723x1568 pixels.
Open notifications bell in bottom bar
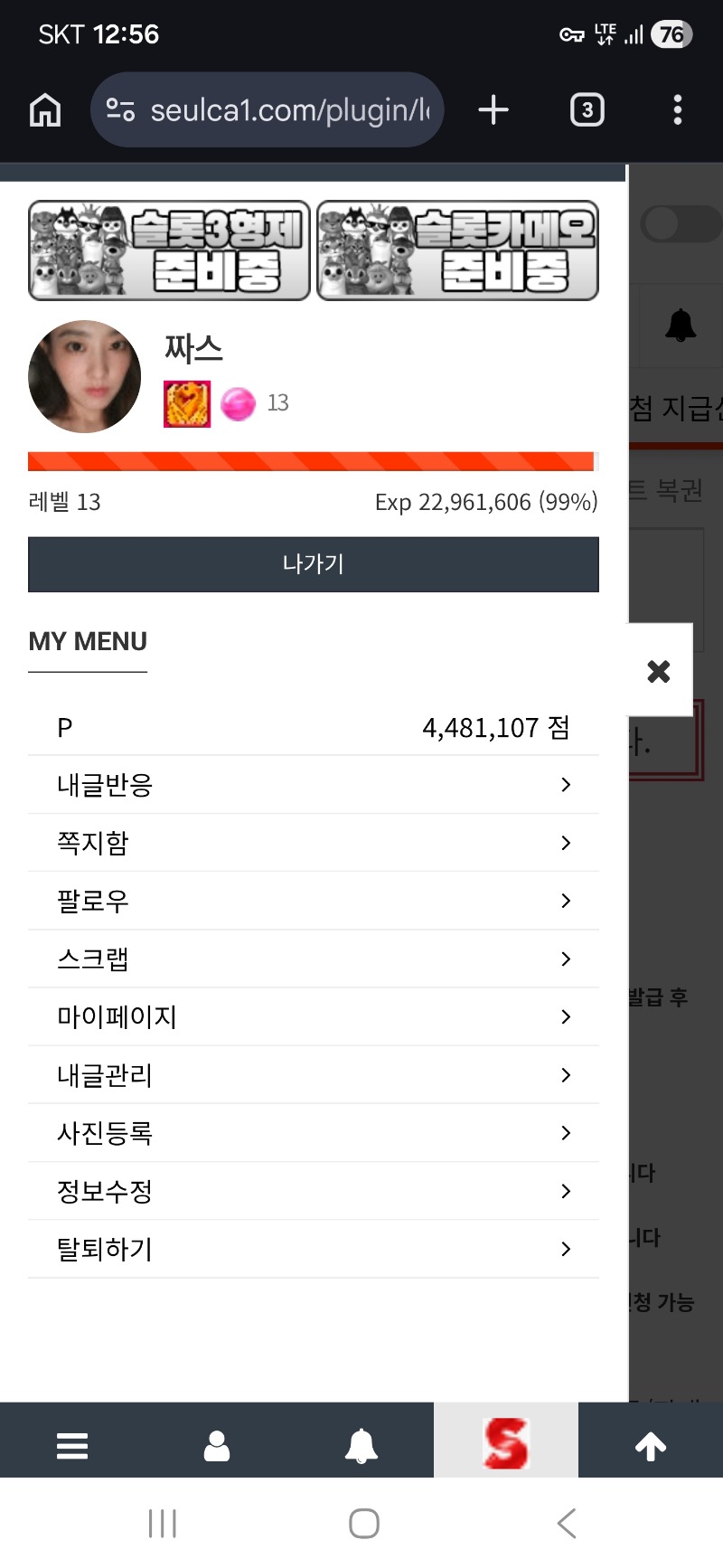[361, 1445]
